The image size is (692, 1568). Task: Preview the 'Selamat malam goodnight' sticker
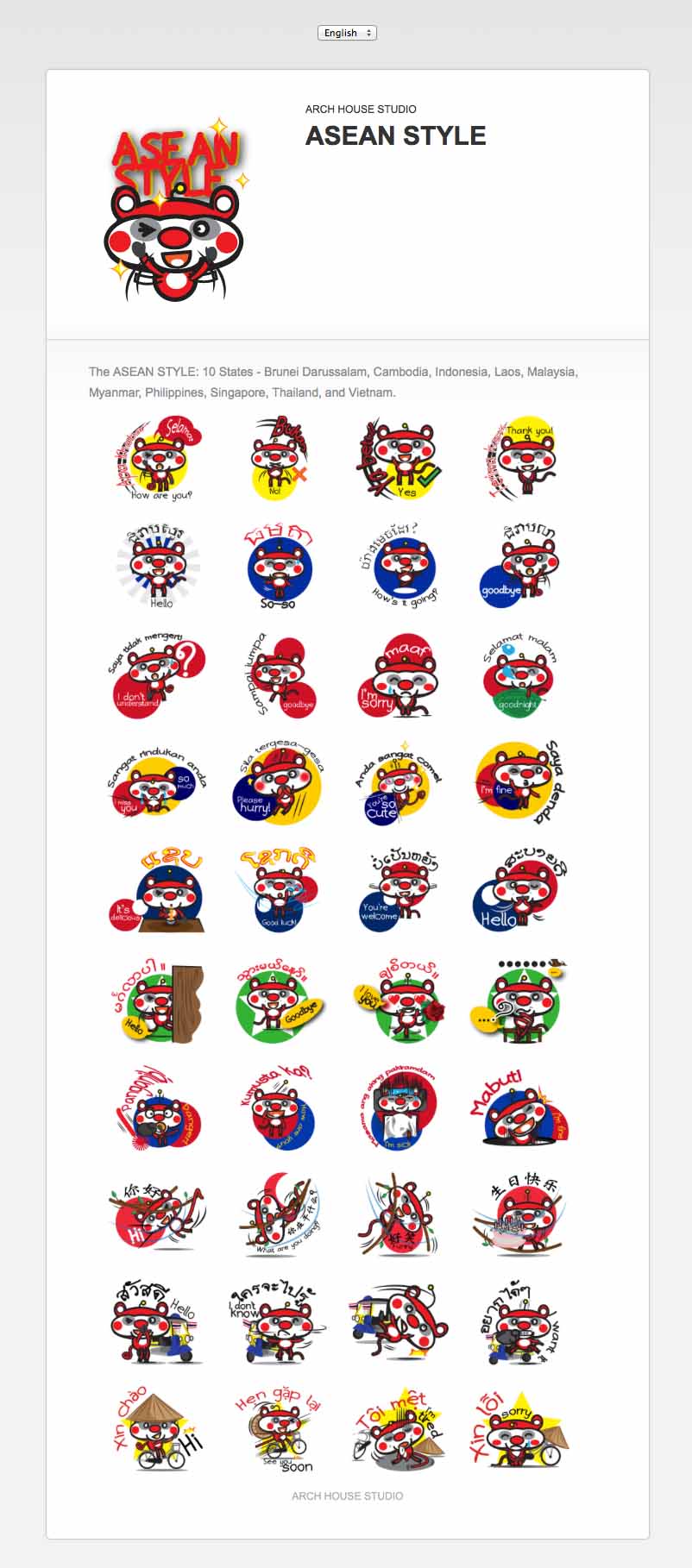520,674
